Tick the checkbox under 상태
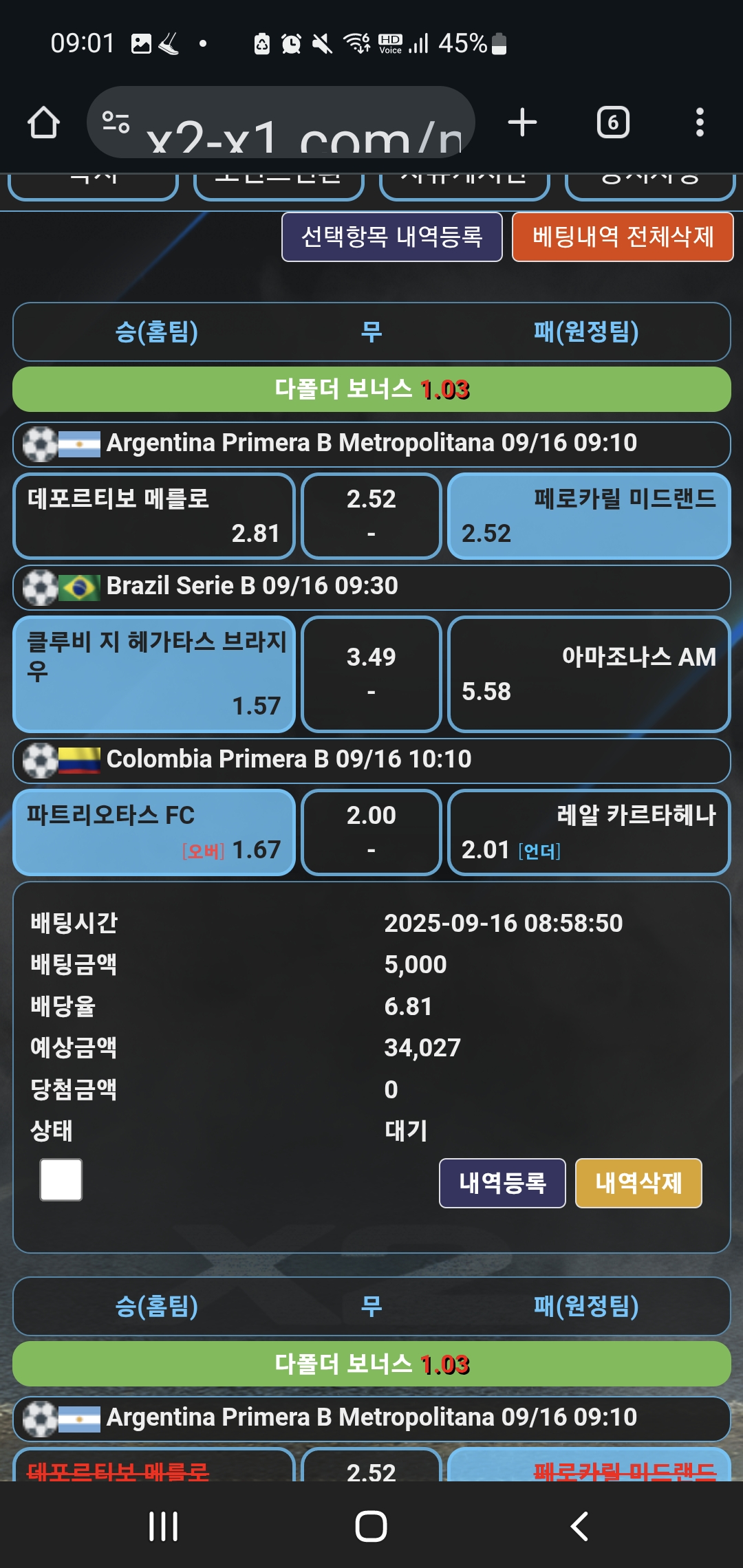743x1568 pixels. click(61, 1179)
